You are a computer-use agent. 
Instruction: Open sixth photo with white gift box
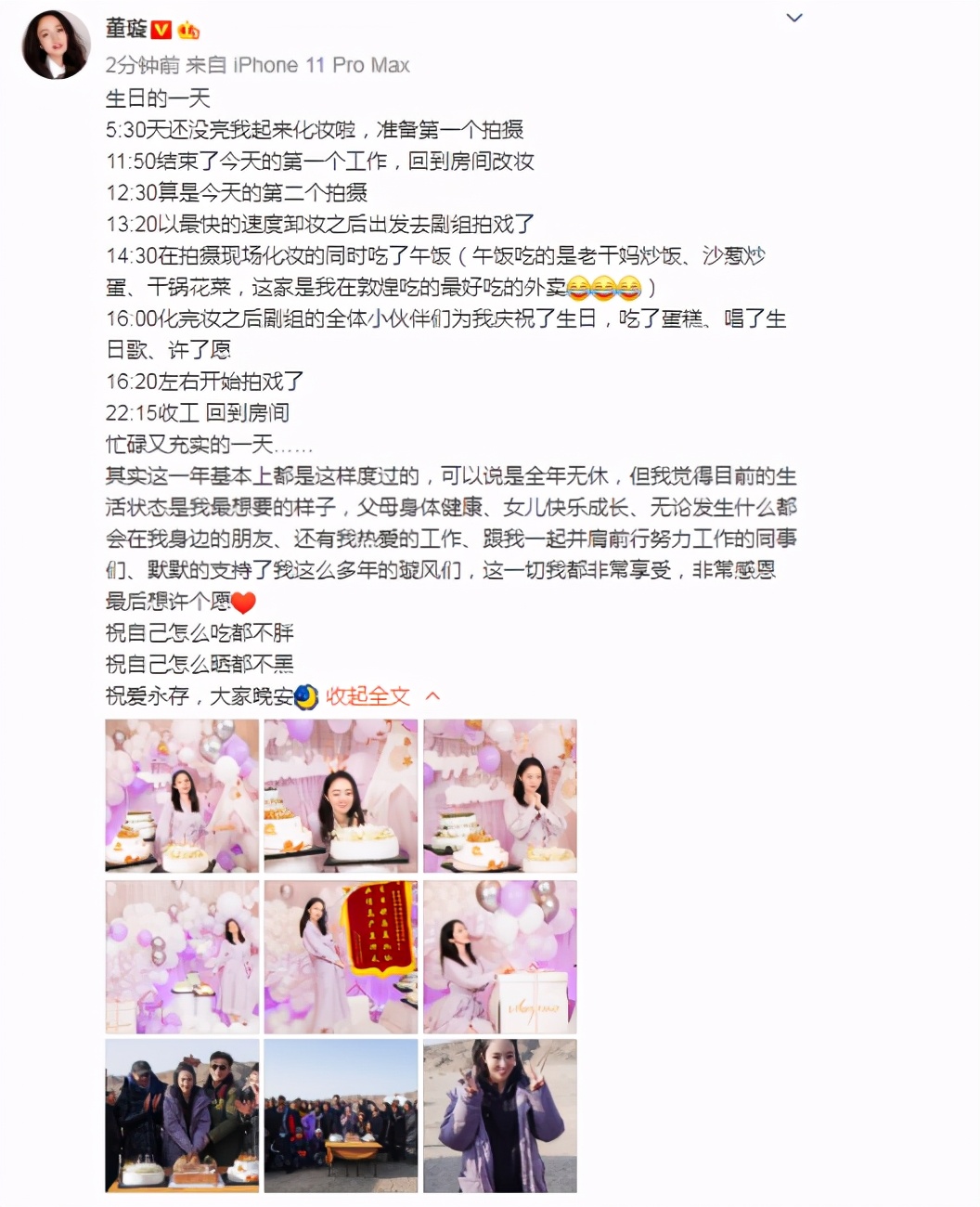click(500, 956)
